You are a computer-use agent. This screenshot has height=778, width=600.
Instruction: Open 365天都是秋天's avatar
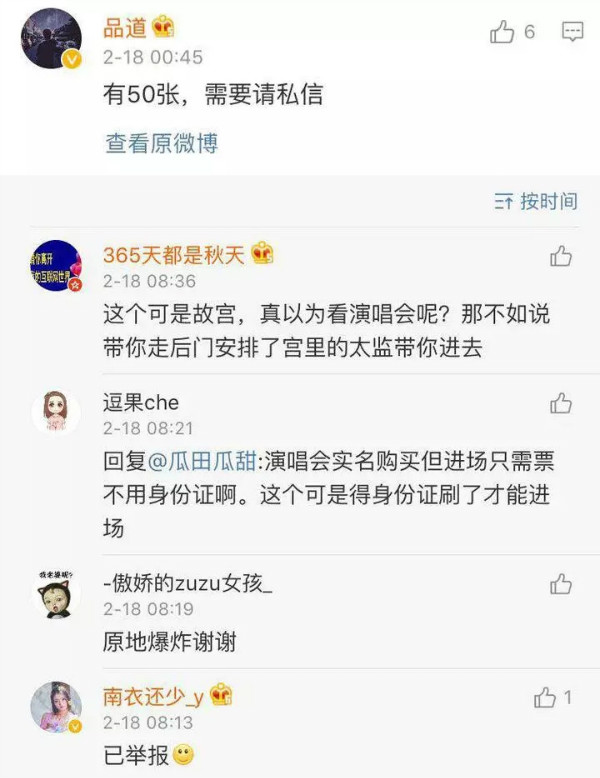click(x=56, y=266)
